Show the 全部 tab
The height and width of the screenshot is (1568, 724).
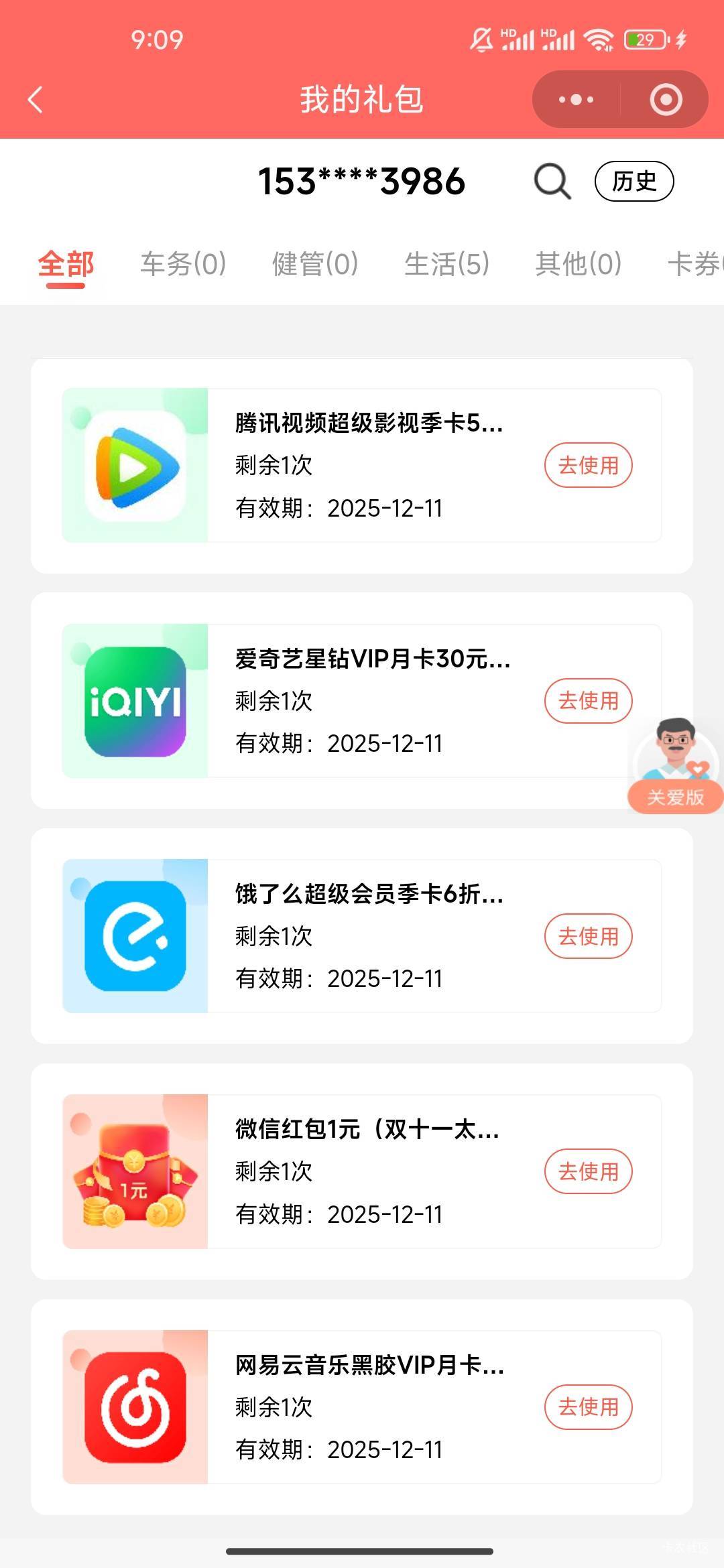click(x=66, y=264)
